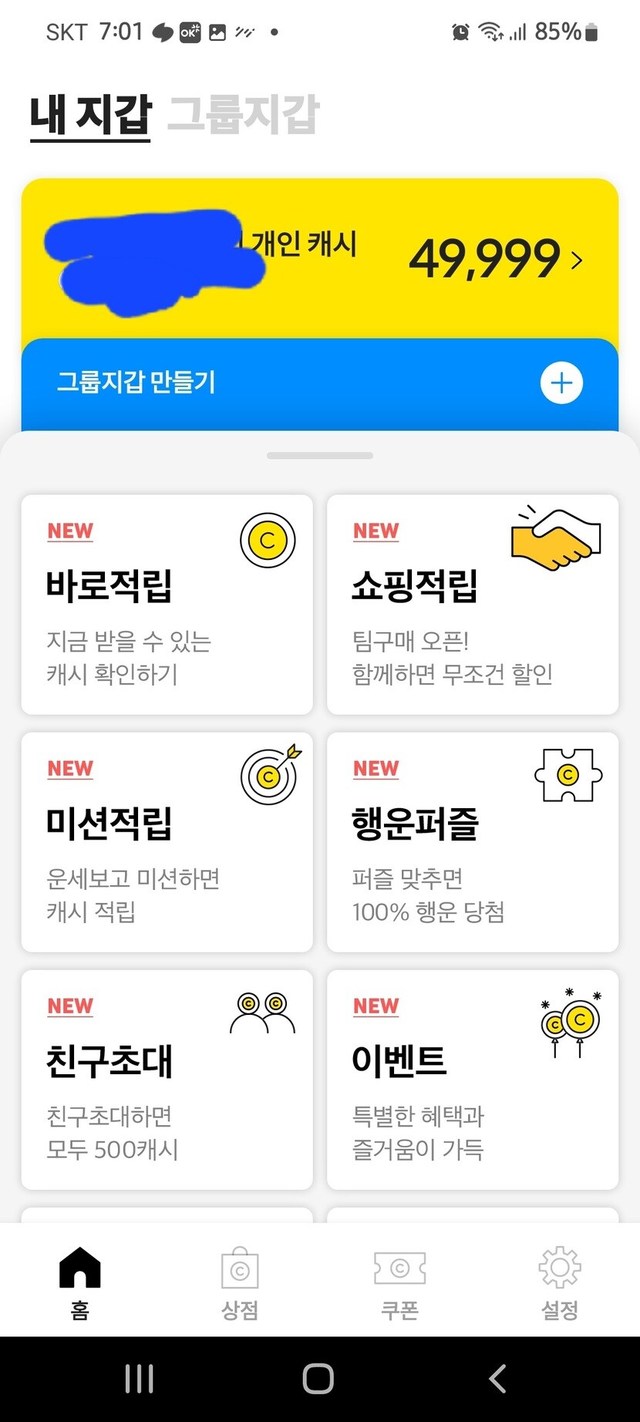Open the 쇼핑적립 card
Viewport: 640px width, 1422px height.
tap(472, 604)
